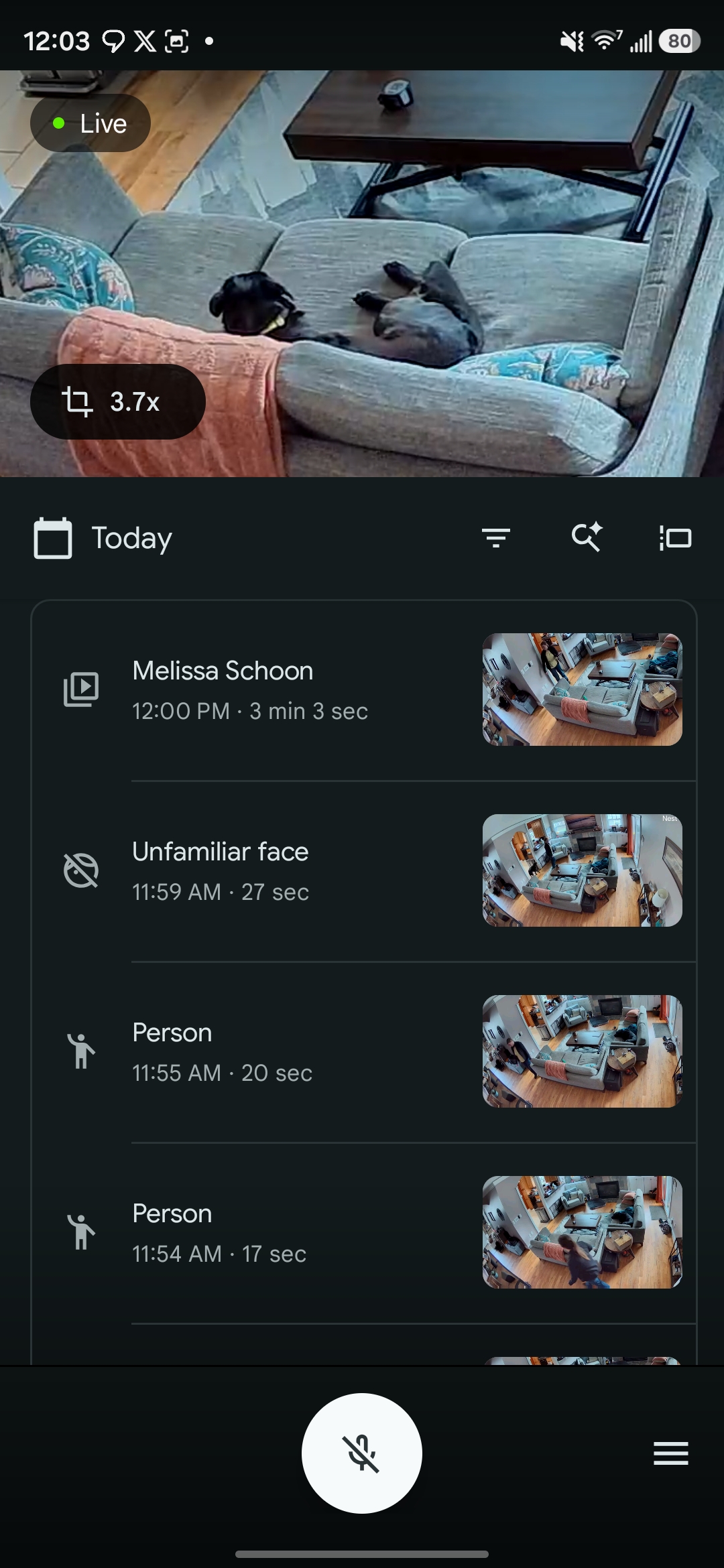Tap the Live indicator chip

pos(90,123)
